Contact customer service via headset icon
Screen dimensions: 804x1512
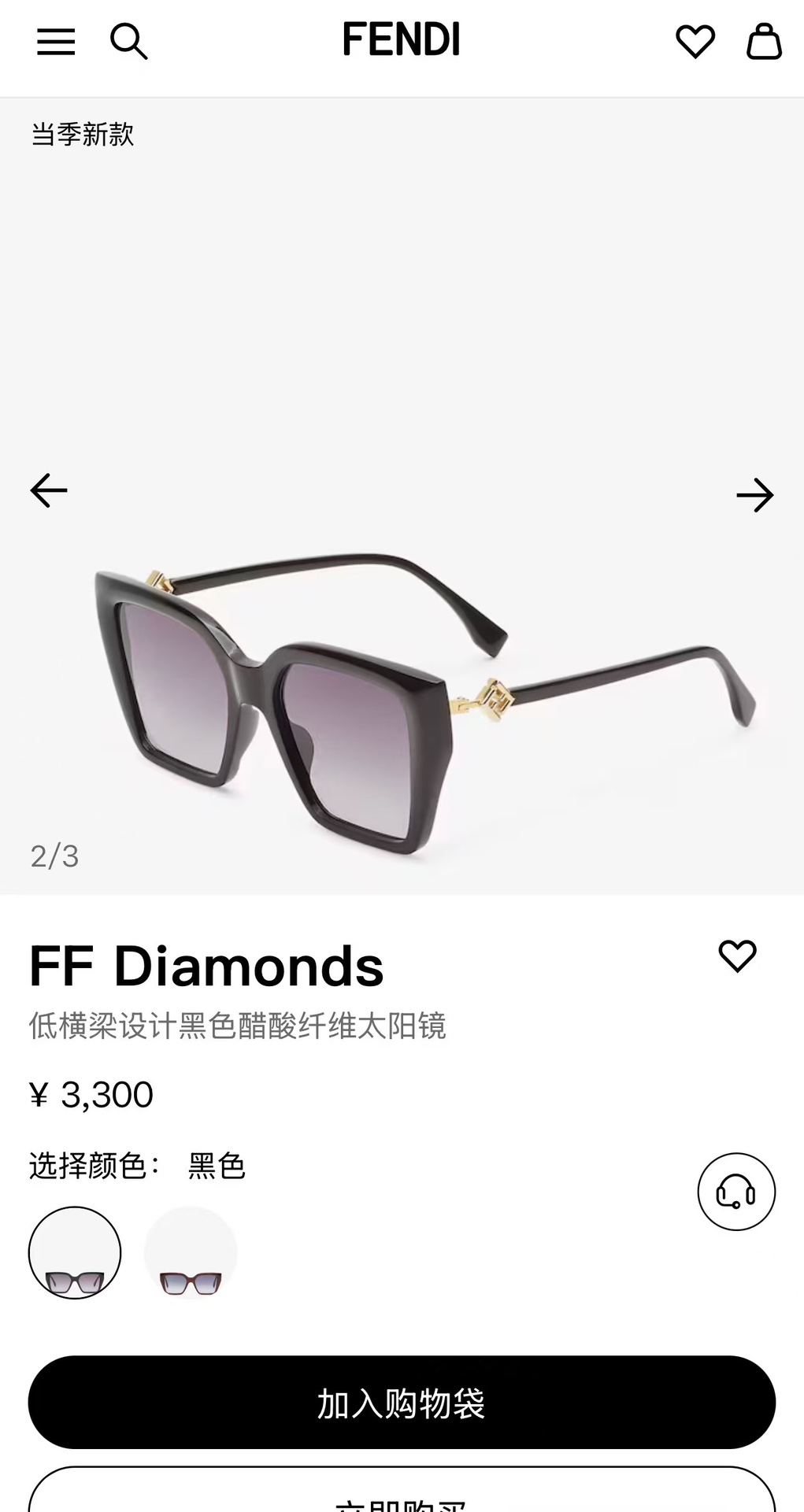[735, 1192]
